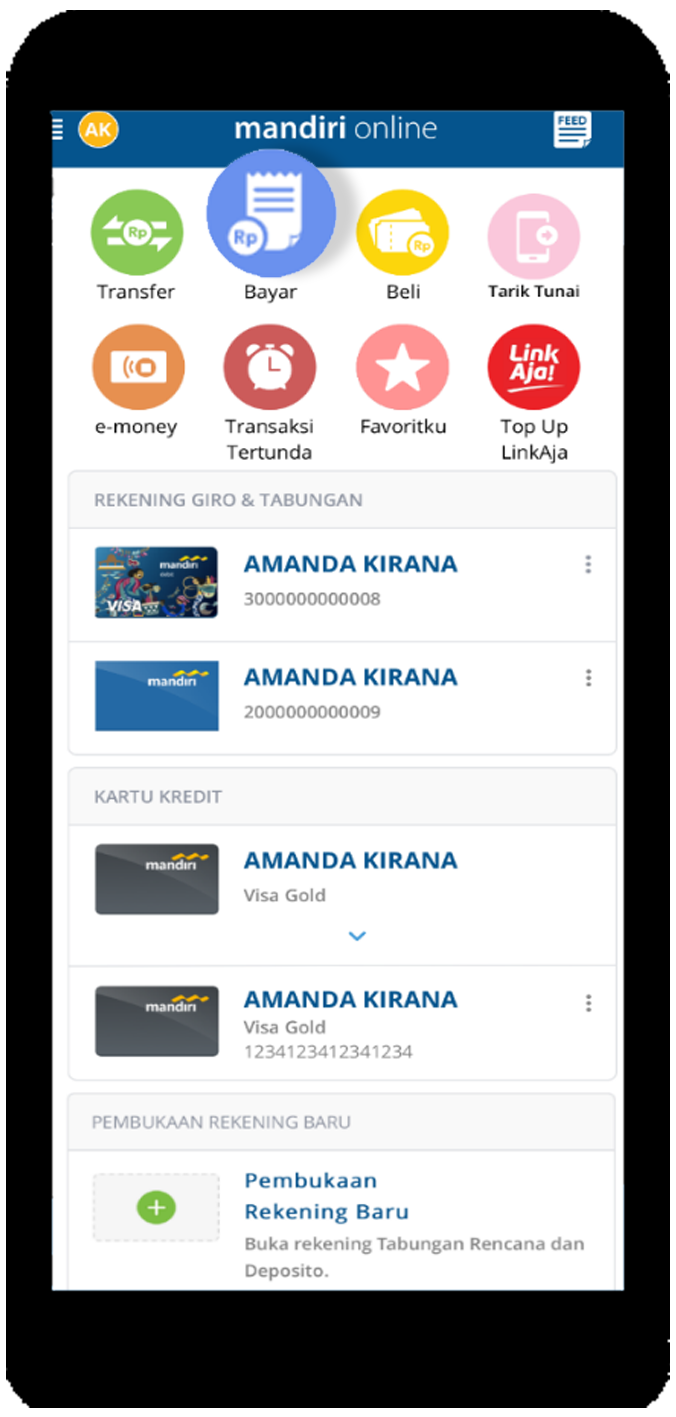
Task: Open the Transfer menu
Action: click(137, 234)
